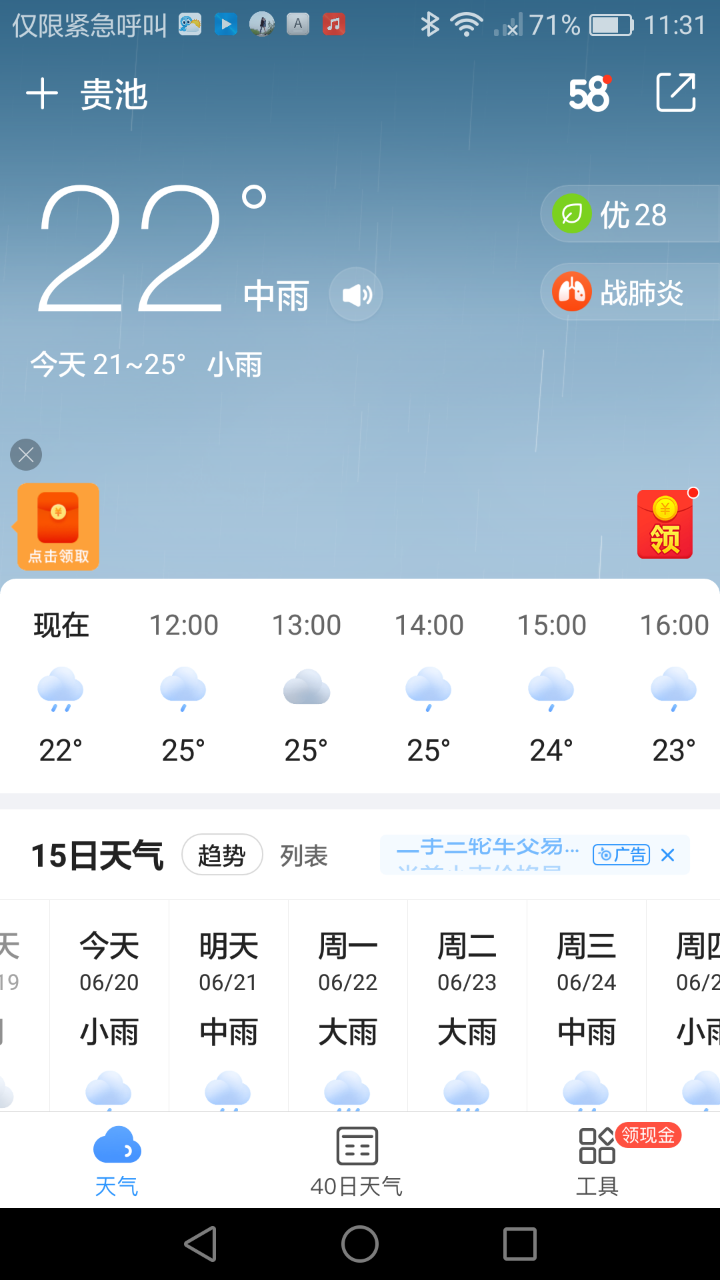
Task: Open the 战肺炎 pneumonia info chip
Action: click(x=630, y=292)
